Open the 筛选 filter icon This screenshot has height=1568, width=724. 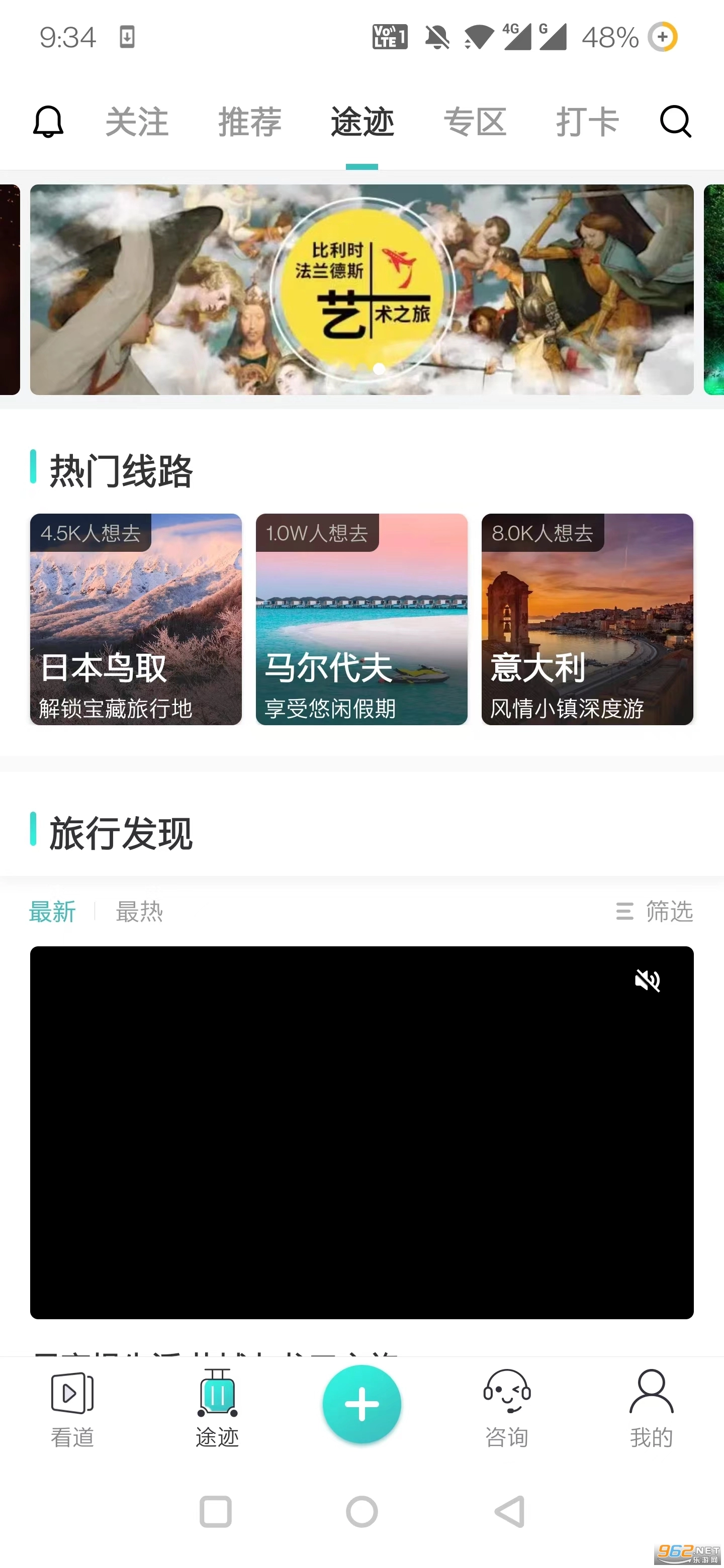655,912
